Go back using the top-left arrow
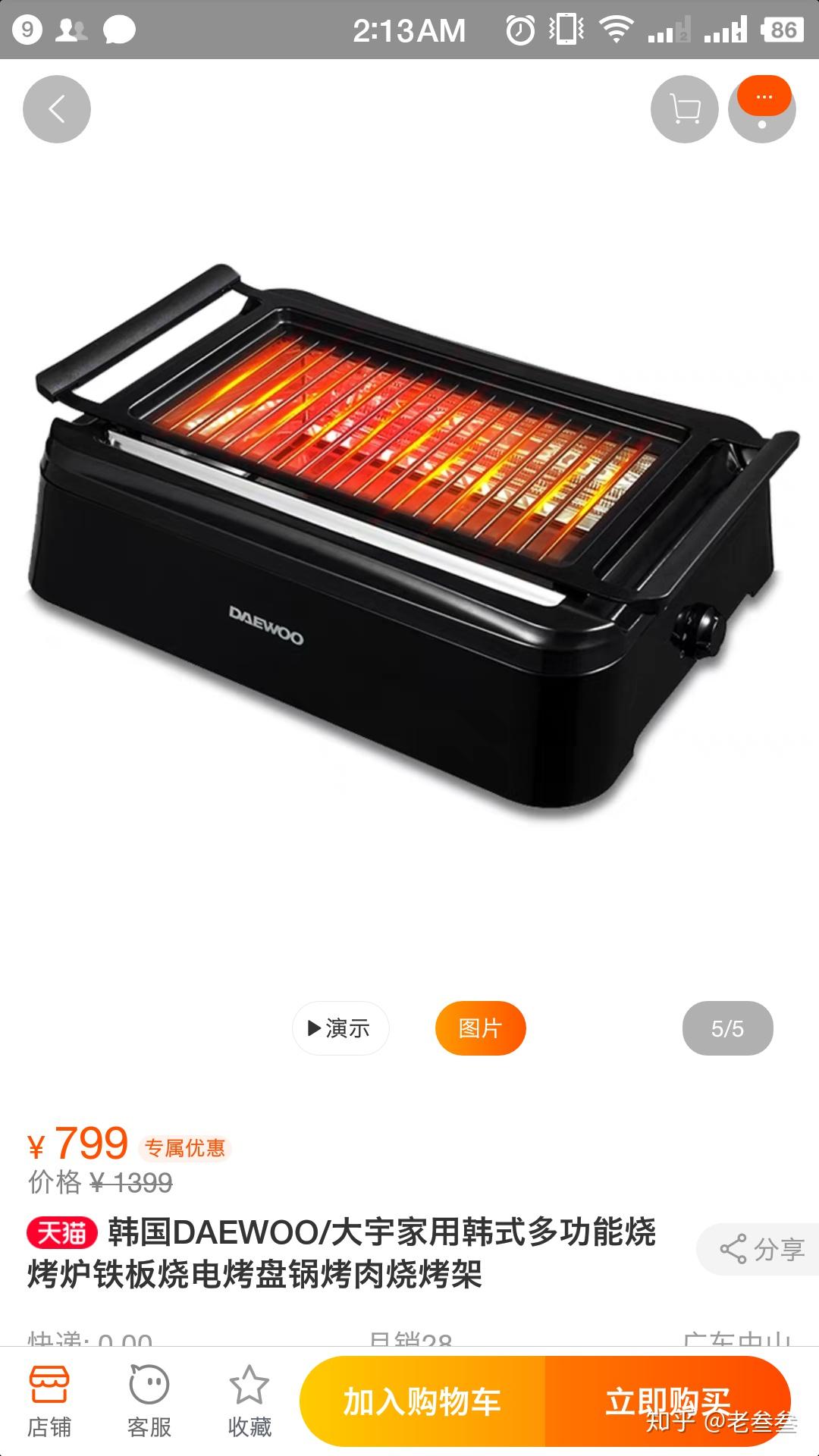Screen dimensions: 819x1456 point(57,109)
